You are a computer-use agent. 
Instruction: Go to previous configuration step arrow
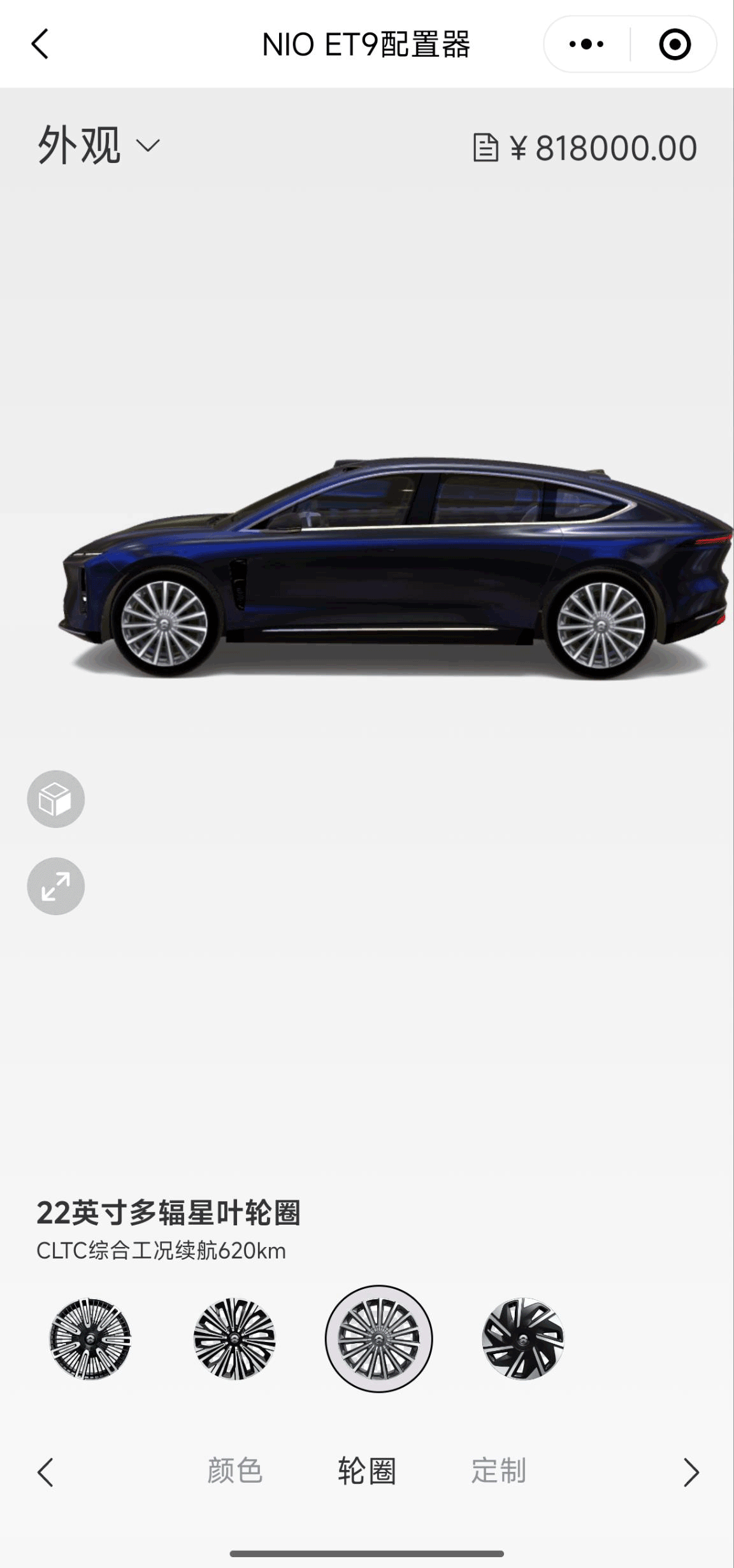45,1472
